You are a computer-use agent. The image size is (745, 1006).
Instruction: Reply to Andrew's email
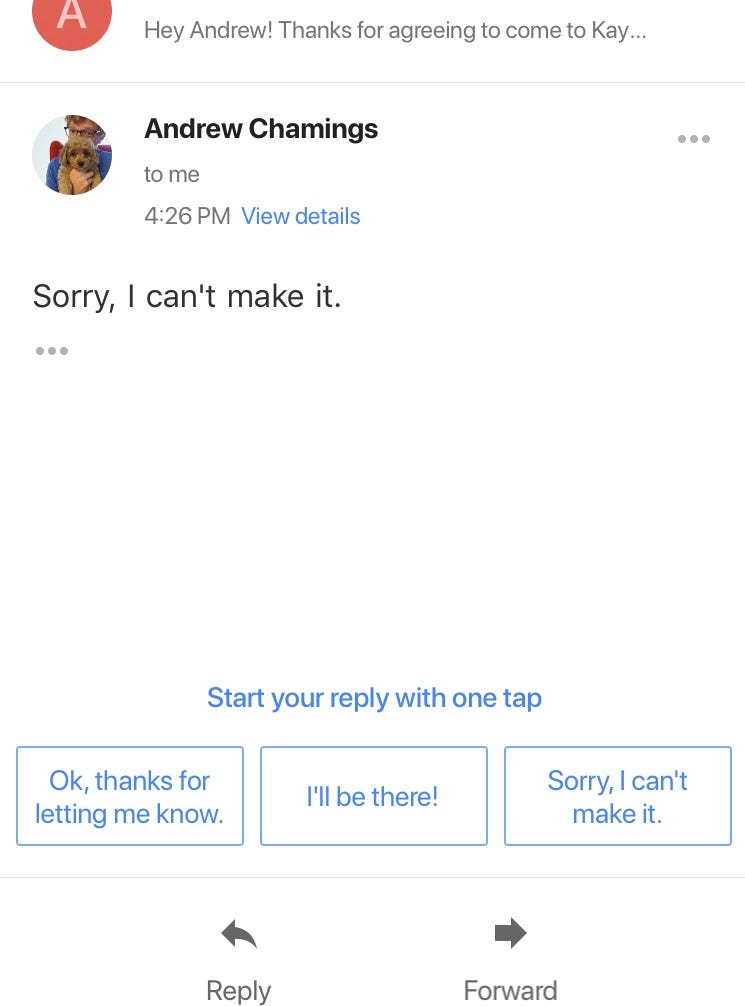pyautogui.click(x=239, y=958)
